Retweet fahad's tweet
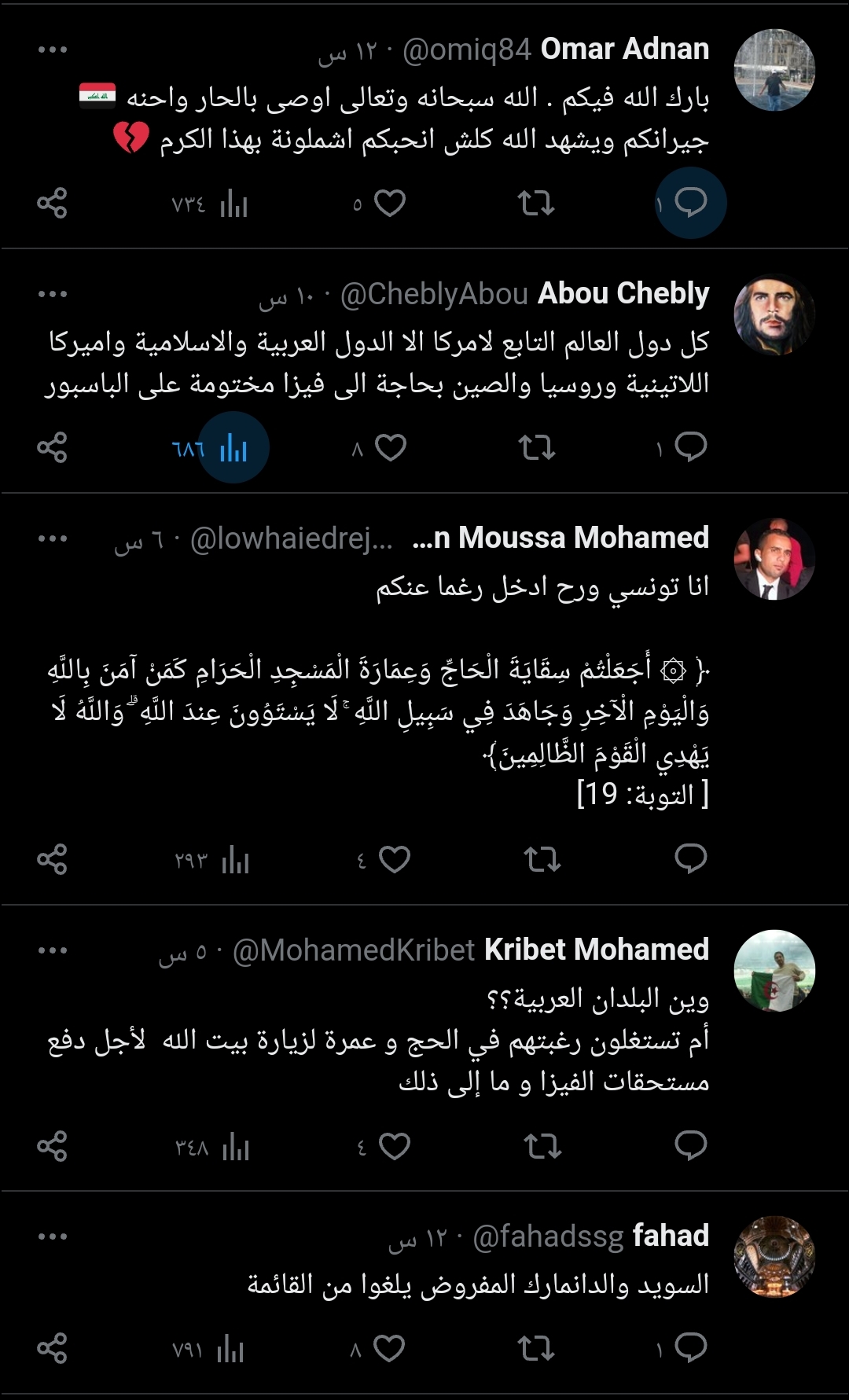This screenshot has height=1400, width=849. pos(537,1349)
